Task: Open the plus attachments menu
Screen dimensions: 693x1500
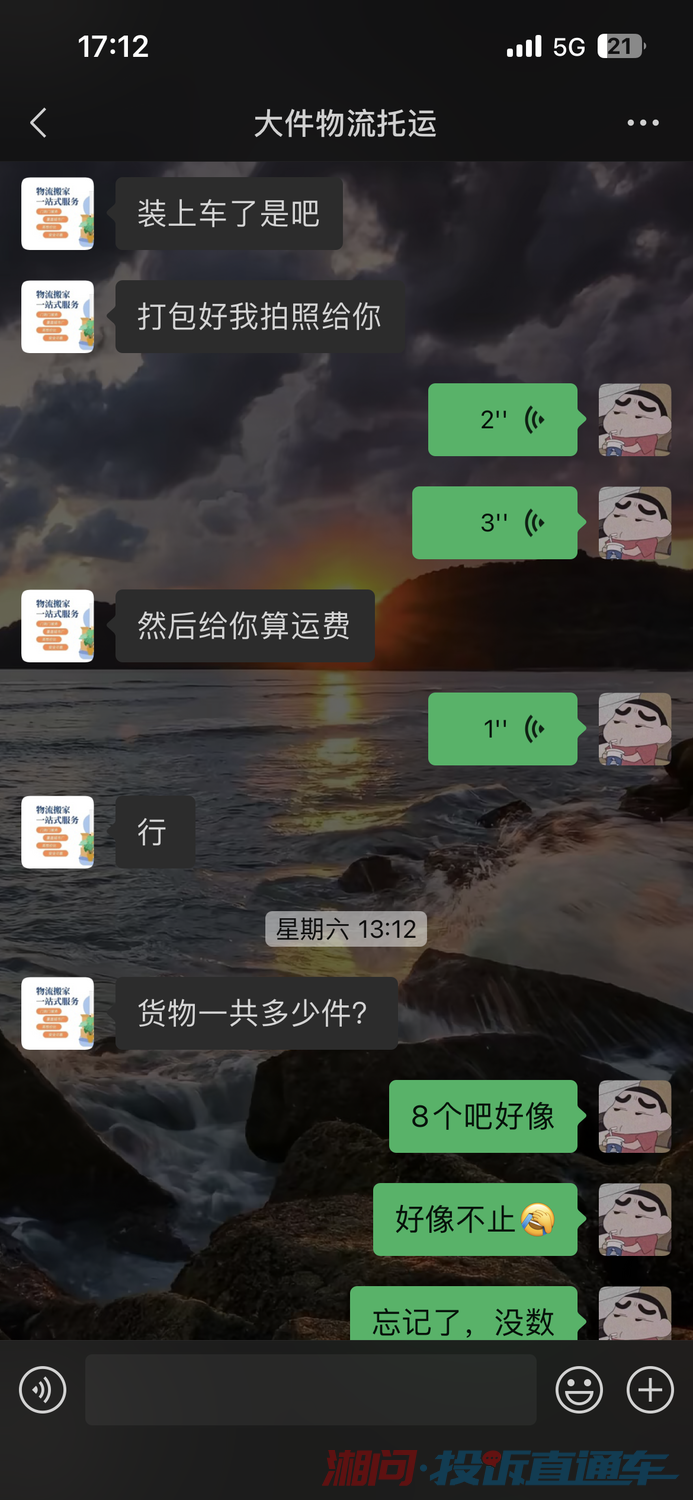Action: tap(650, 1390)
